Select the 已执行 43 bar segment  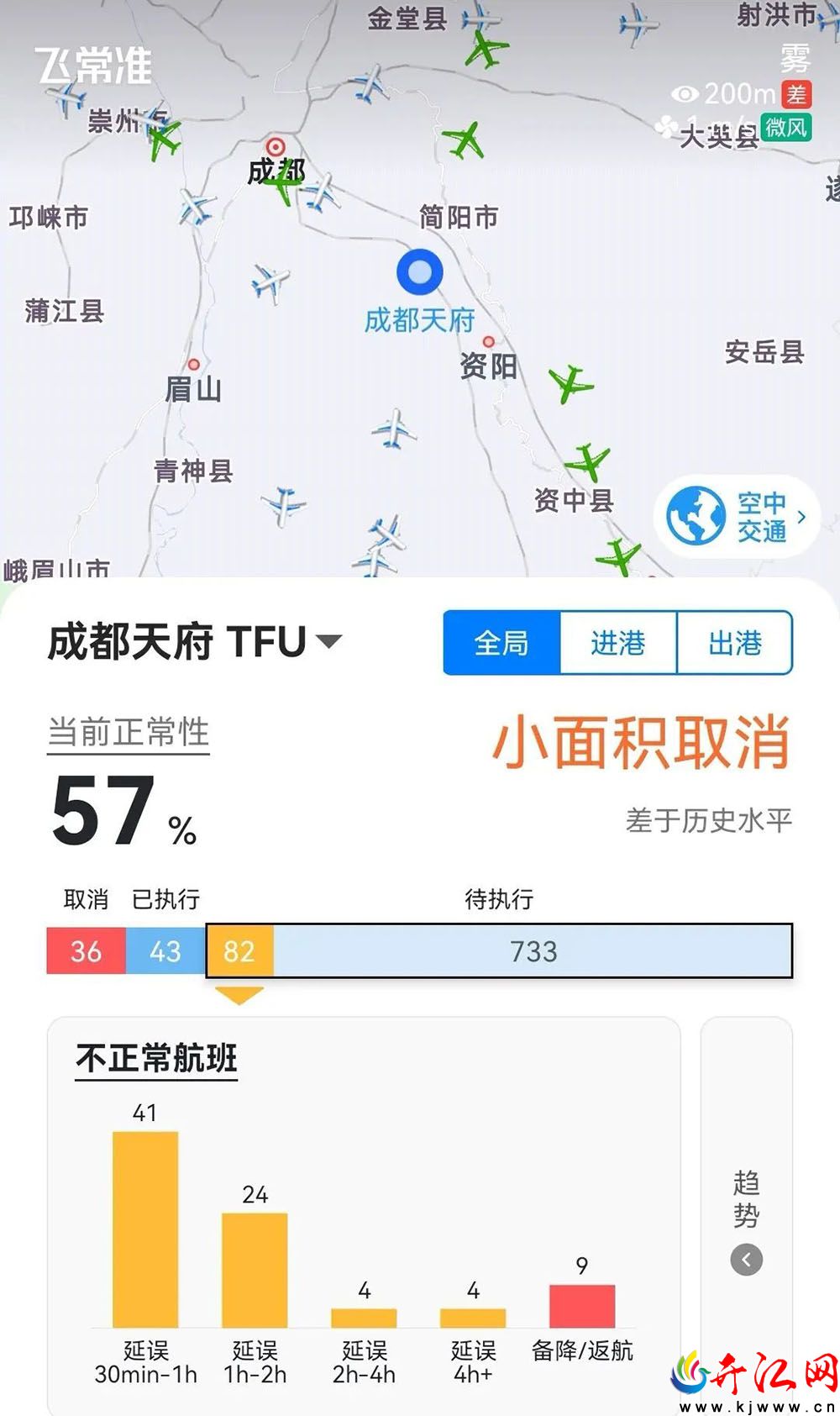pyautogui.click(x=165, y=951)
